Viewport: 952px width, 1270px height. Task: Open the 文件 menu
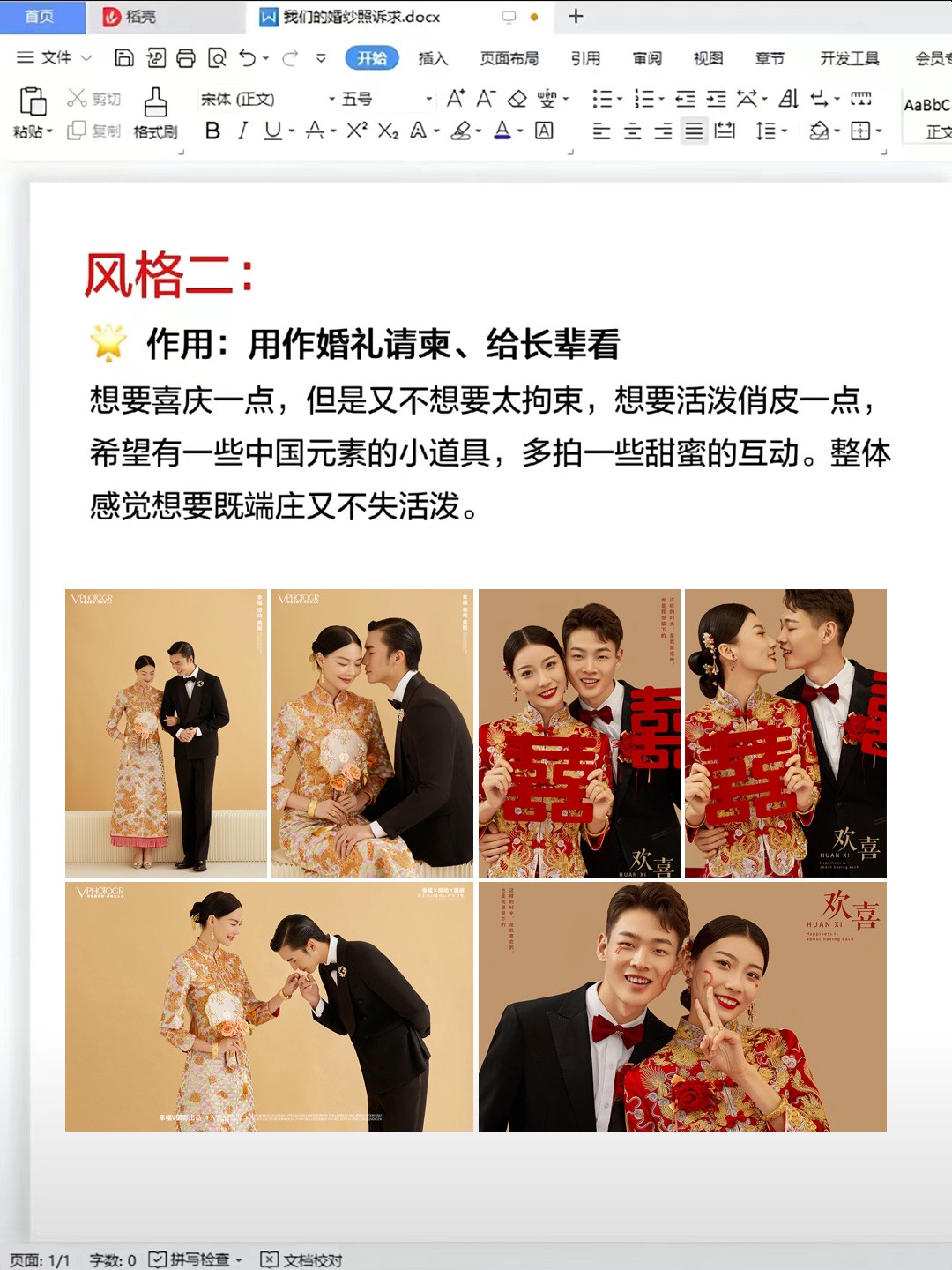coord(55,57)
